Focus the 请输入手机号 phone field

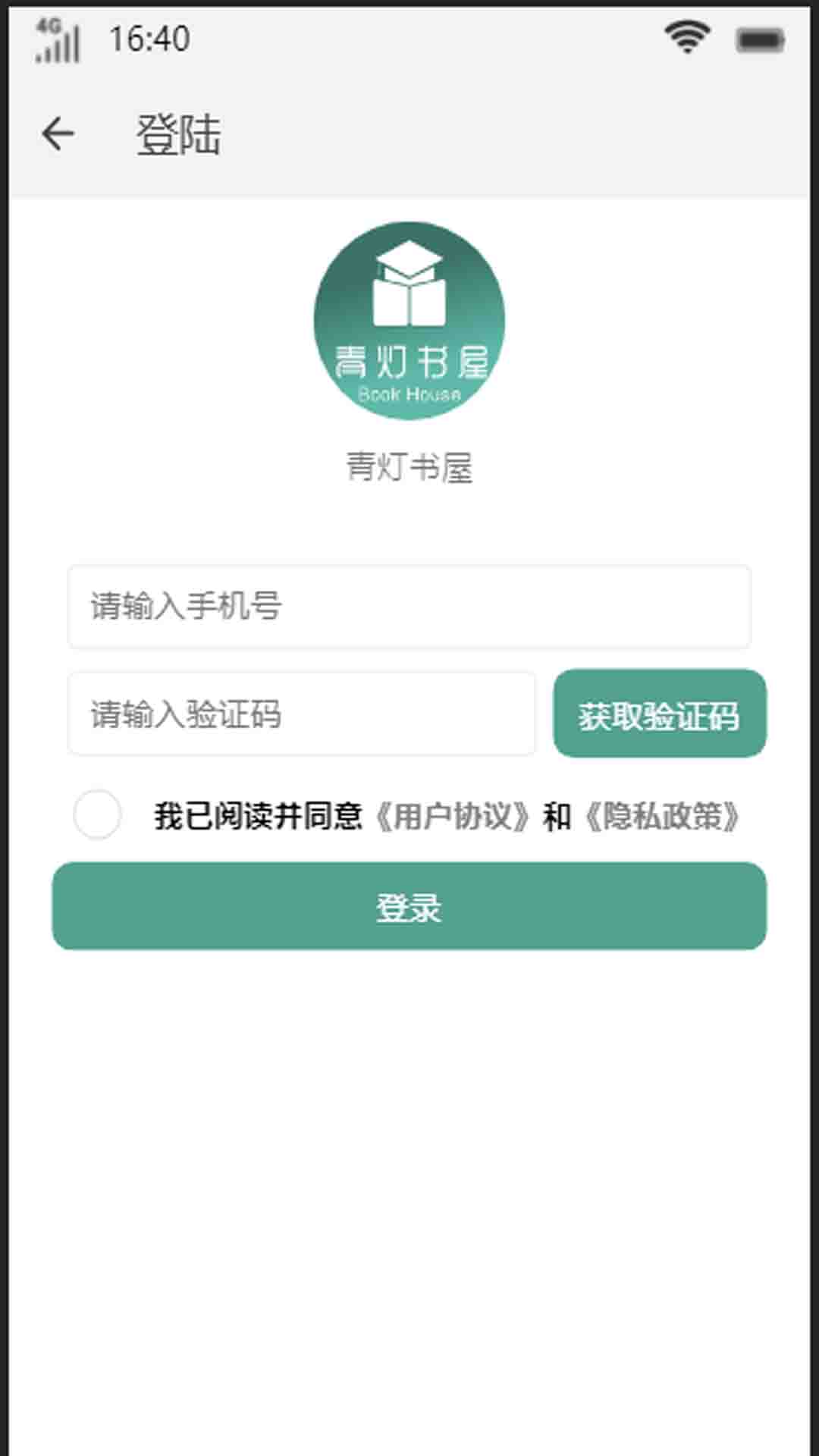[x=409, y=607]
